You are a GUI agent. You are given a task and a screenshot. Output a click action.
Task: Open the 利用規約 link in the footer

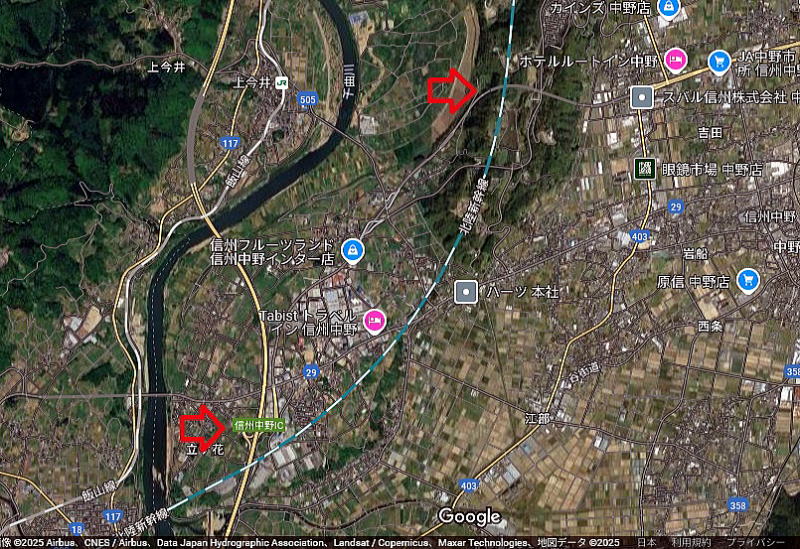tap(691, 542)
